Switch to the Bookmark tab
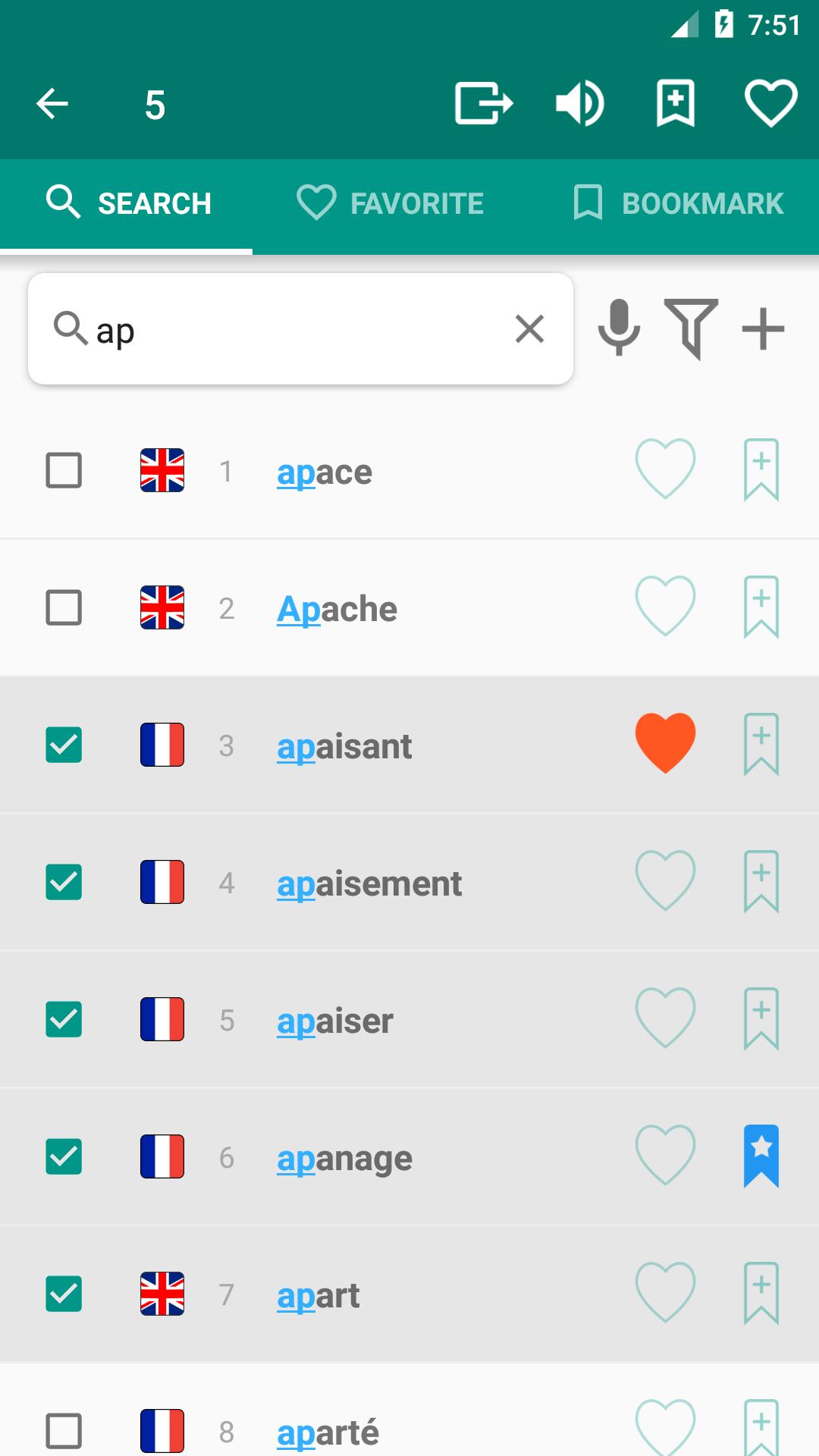 pos(678,203)
